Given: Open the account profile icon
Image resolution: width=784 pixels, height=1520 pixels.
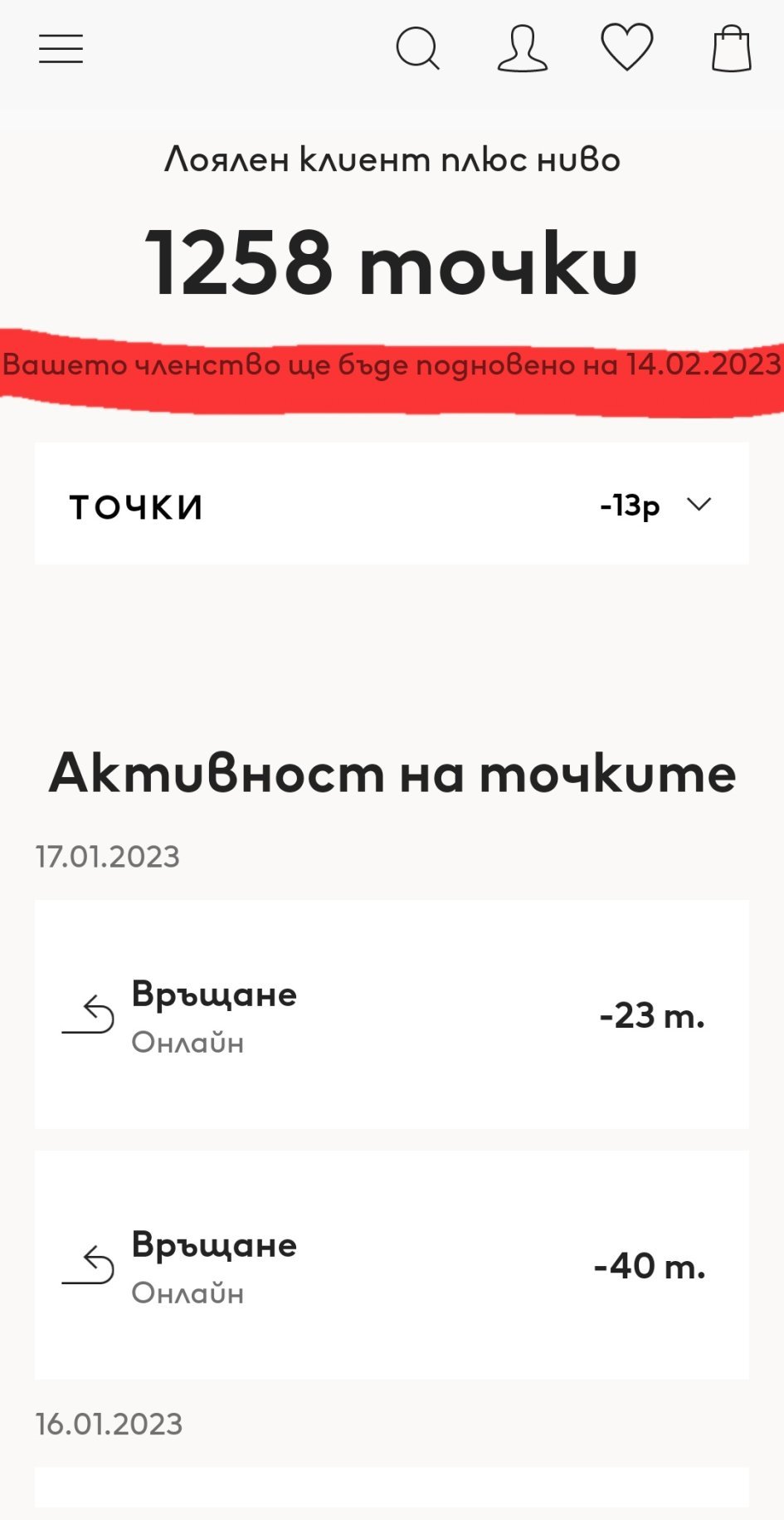Looking at the screenshot, I should tap(522, 49).
